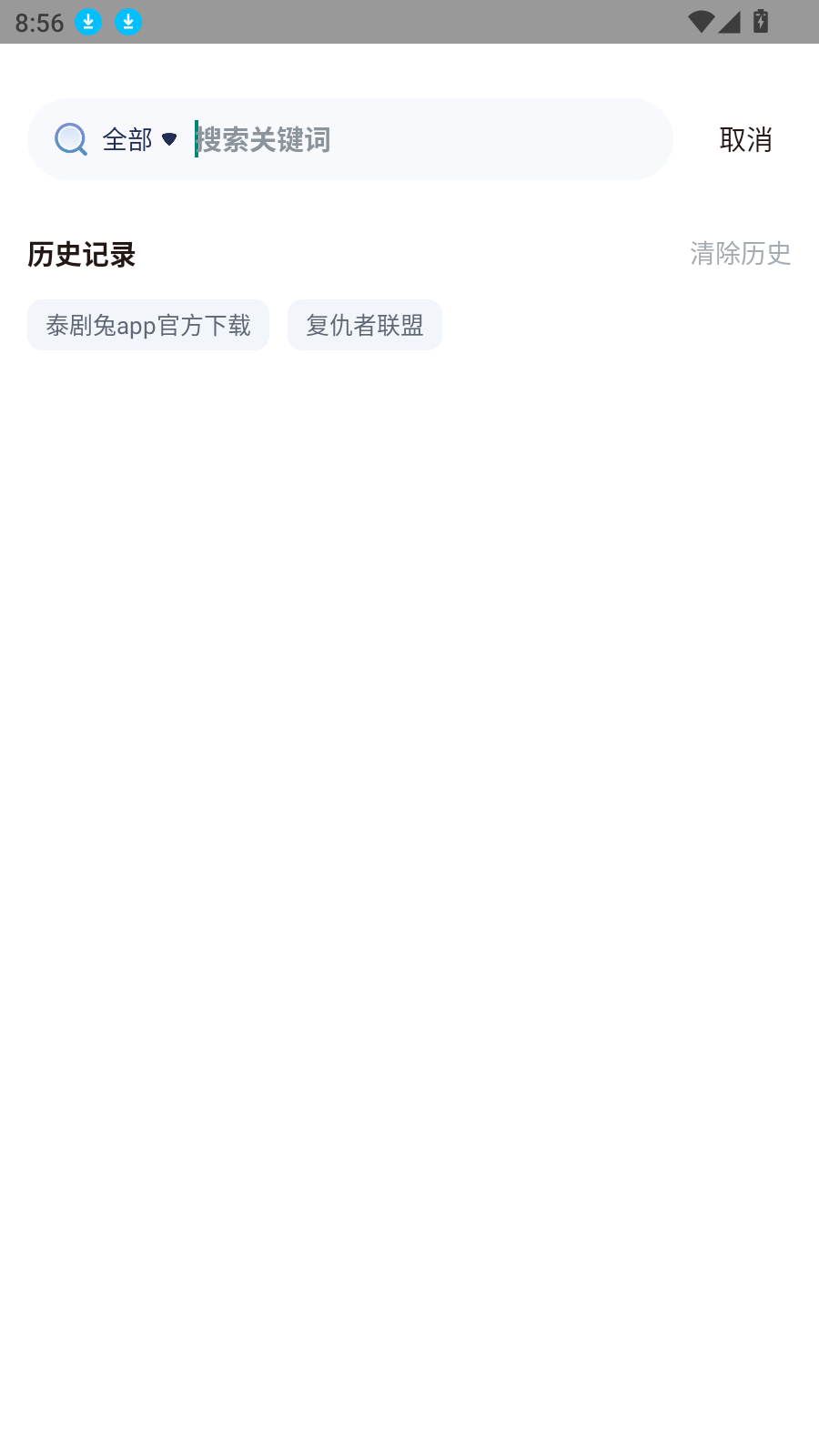The width and height of the screenshot is (819, 1456).
Task: Click the battery charging icon
Action: point(761,22)
